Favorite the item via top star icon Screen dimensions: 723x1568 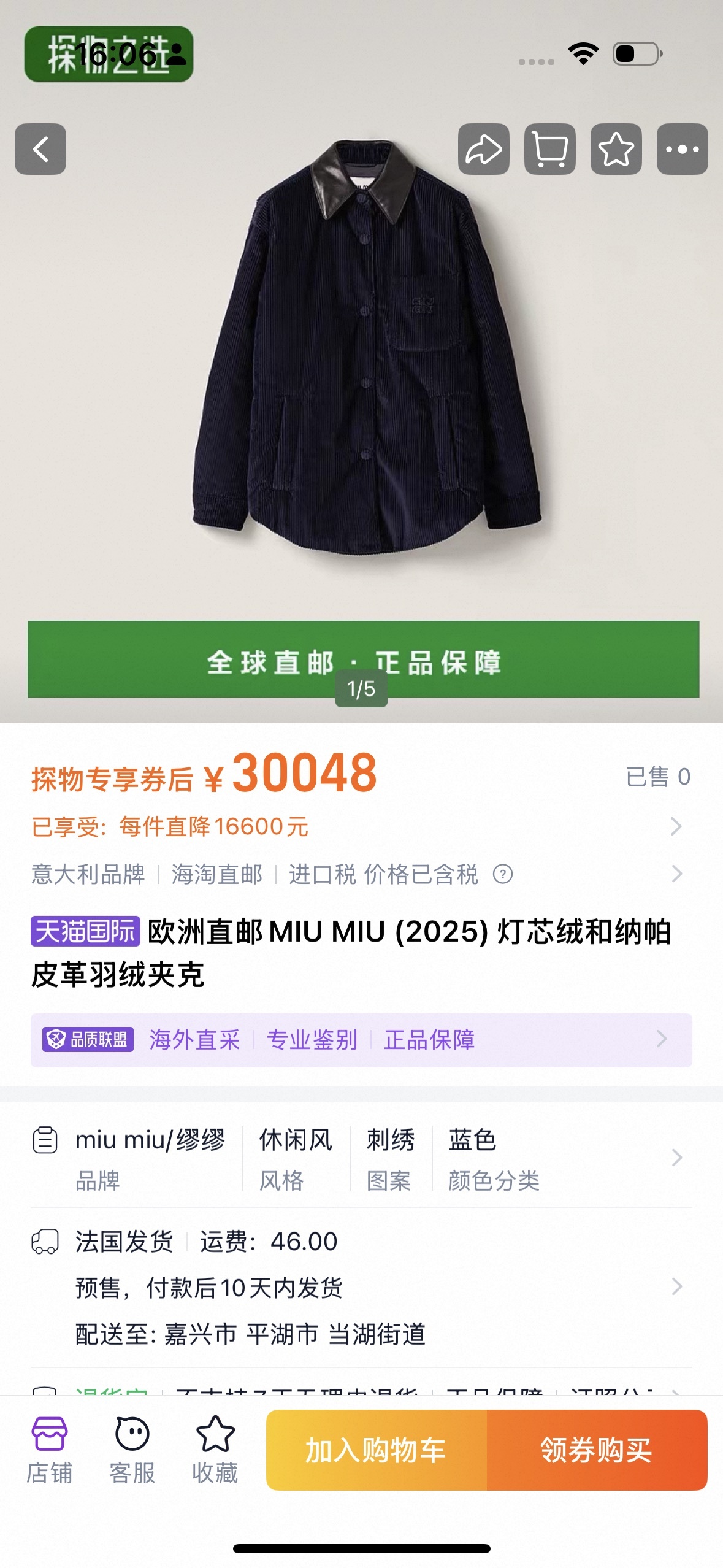click(x=616, y=149)
